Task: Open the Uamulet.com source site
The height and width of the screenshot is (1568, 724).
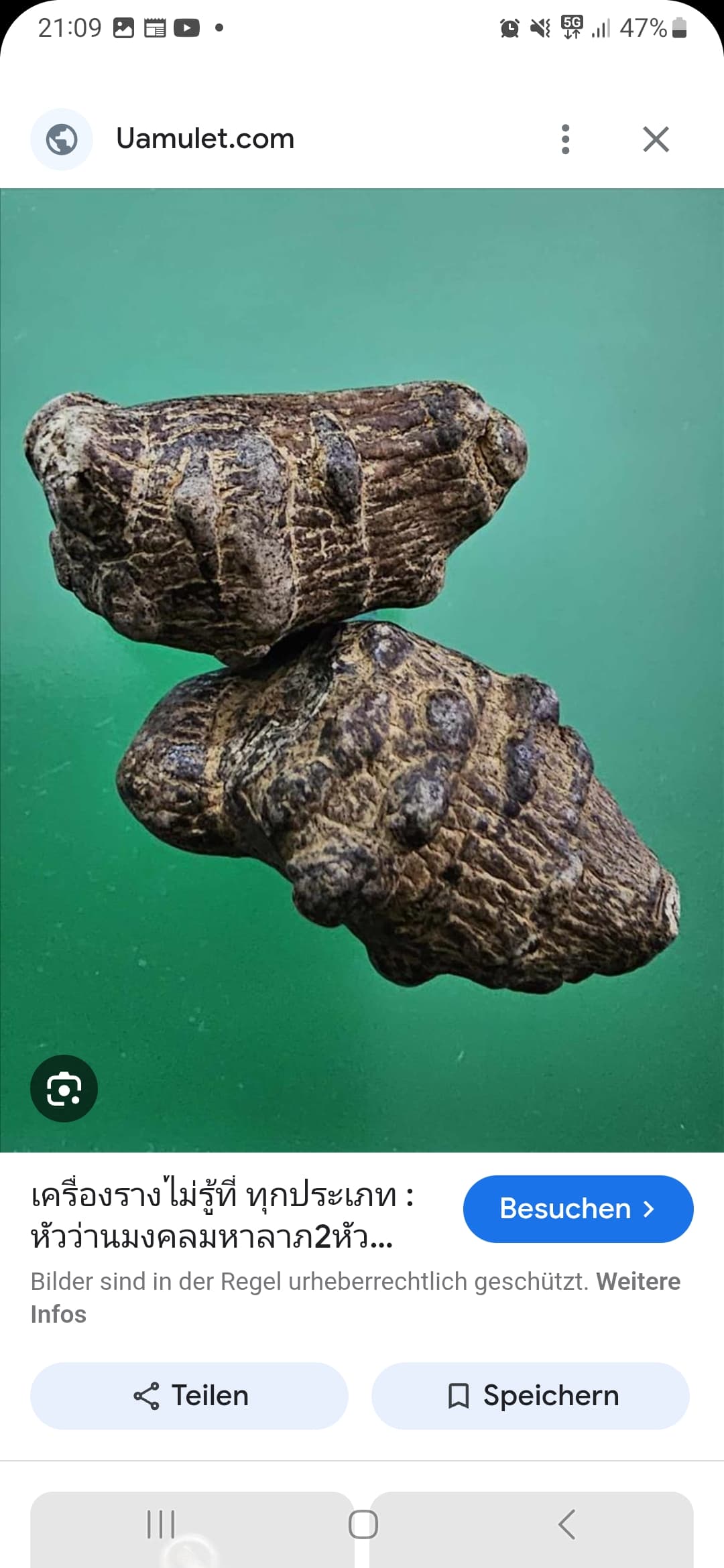Action: [205, 139]
